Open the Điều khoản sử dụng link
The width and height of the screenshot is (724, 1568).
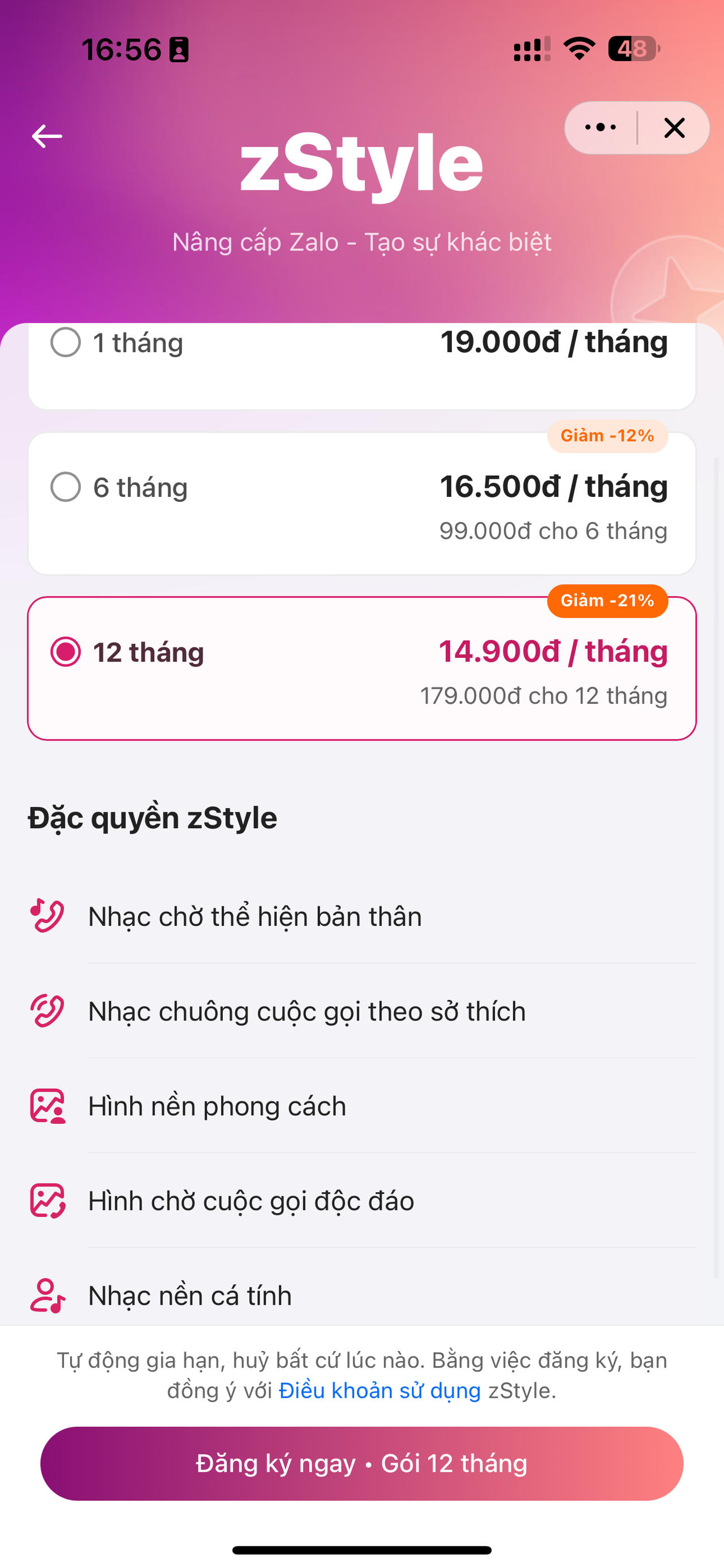380,1391
